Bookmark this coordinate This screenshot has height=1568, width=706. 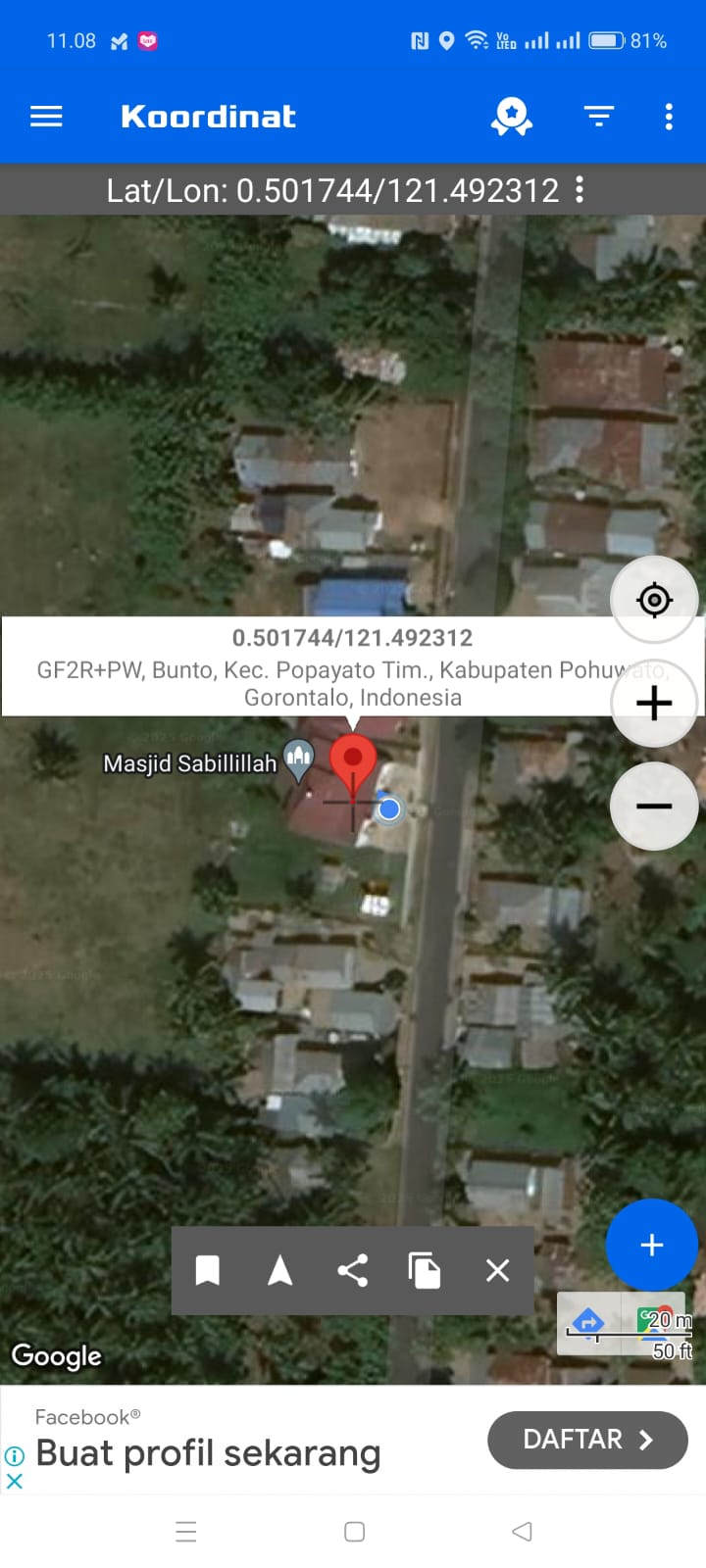click(x=208, y=1270)
